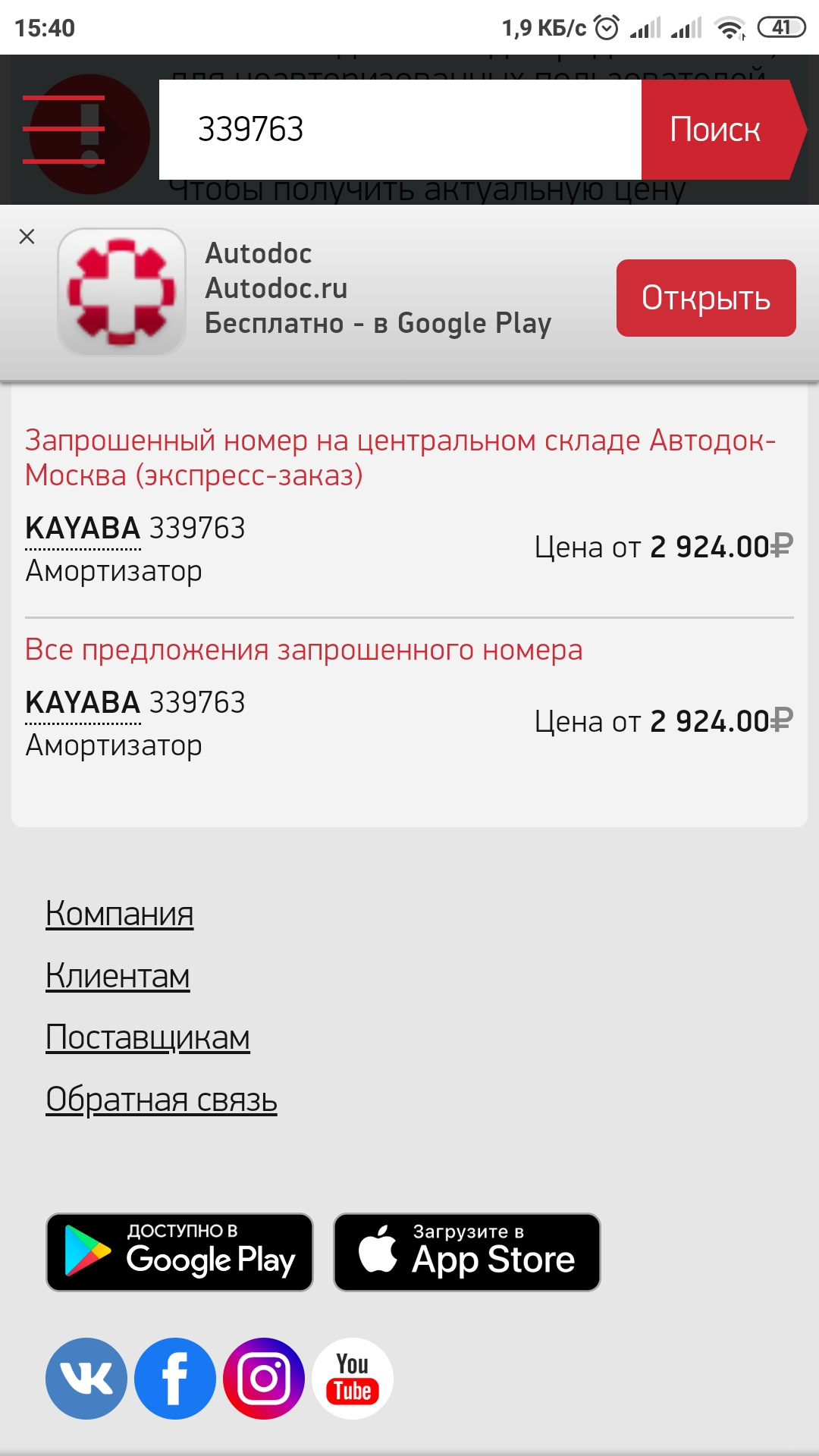Tap the Google Play badge
The image size is (819, 1456).
(x=180, y=1252)
